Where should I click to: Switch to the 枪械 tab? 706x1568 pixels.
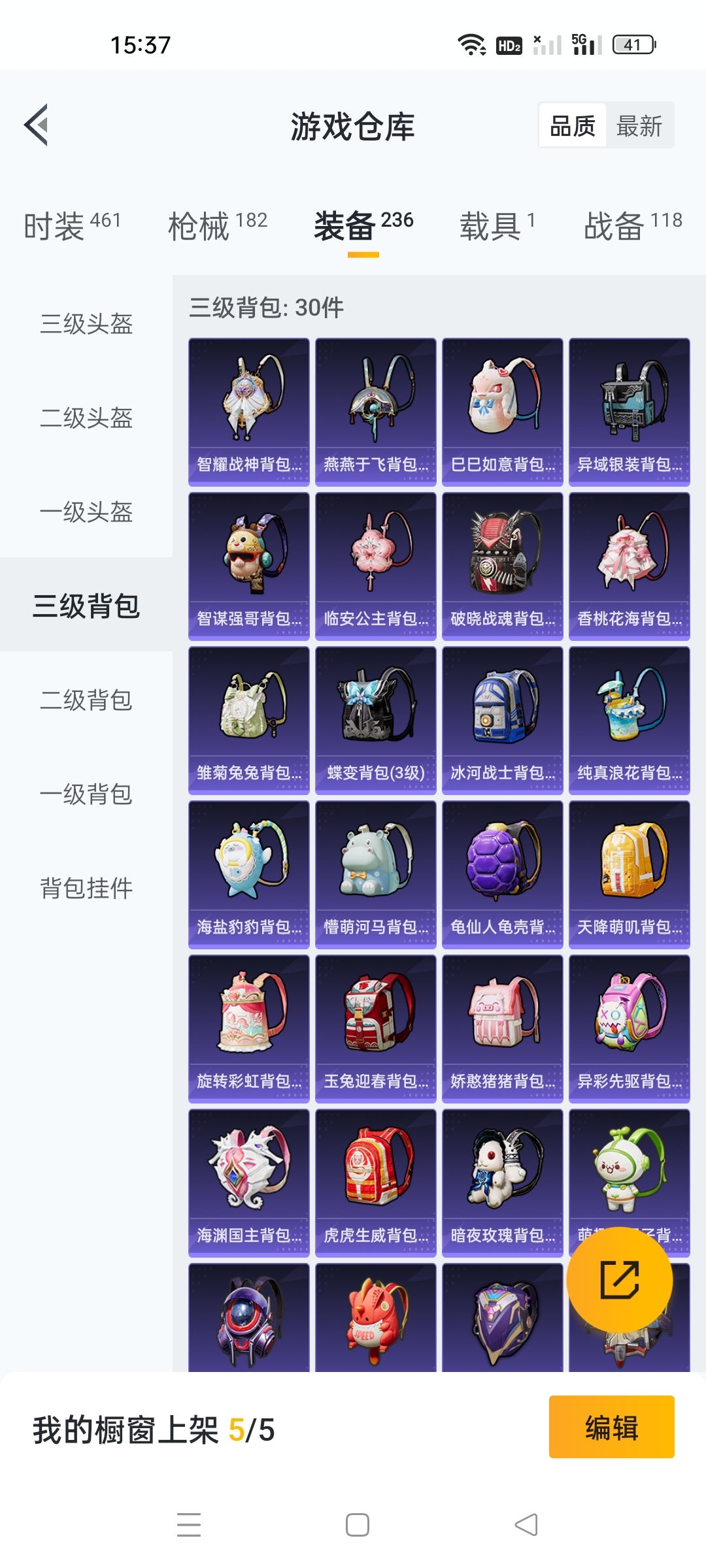218,225
